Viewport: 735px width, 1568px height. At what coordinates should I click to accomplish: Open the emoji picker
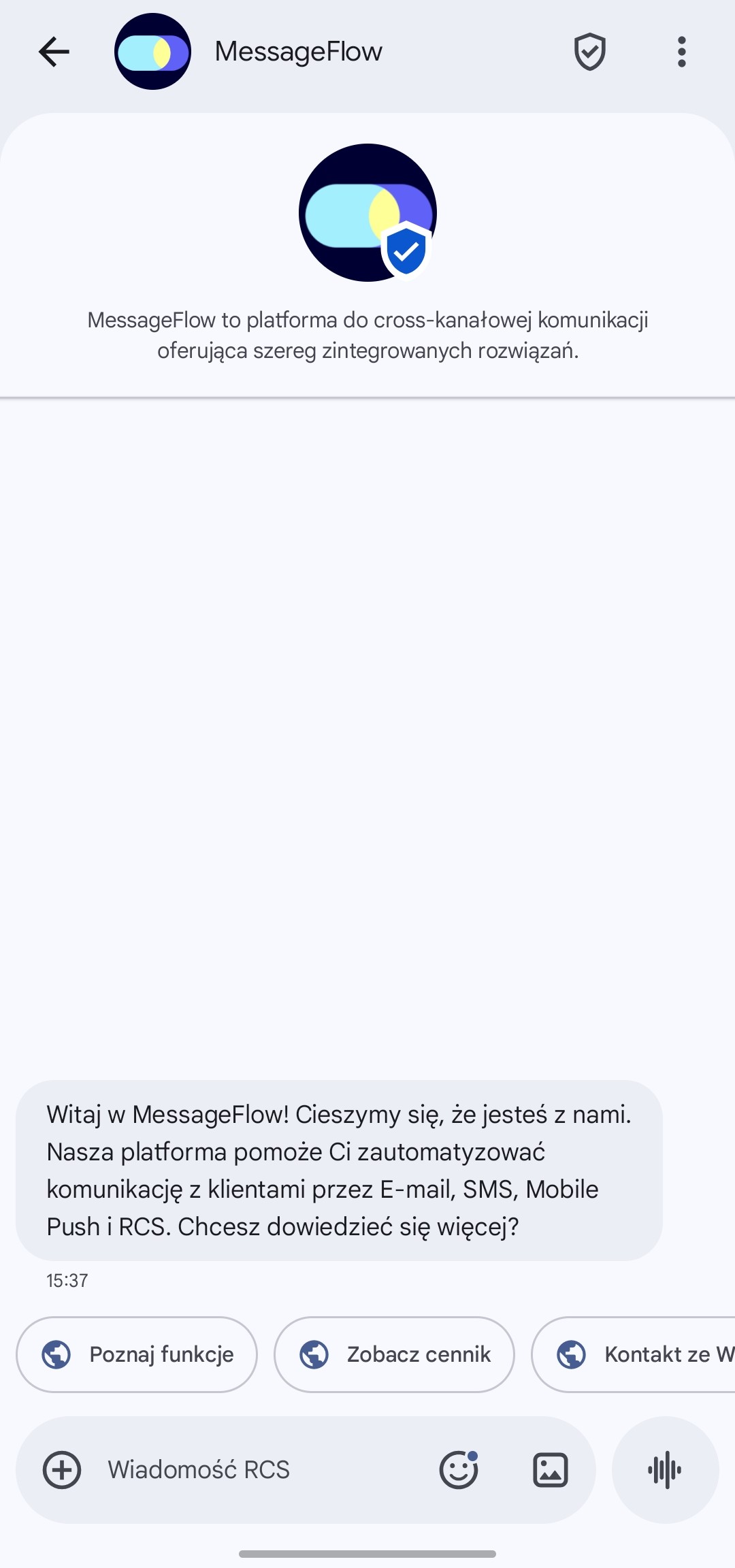[x=459, y=1470]
